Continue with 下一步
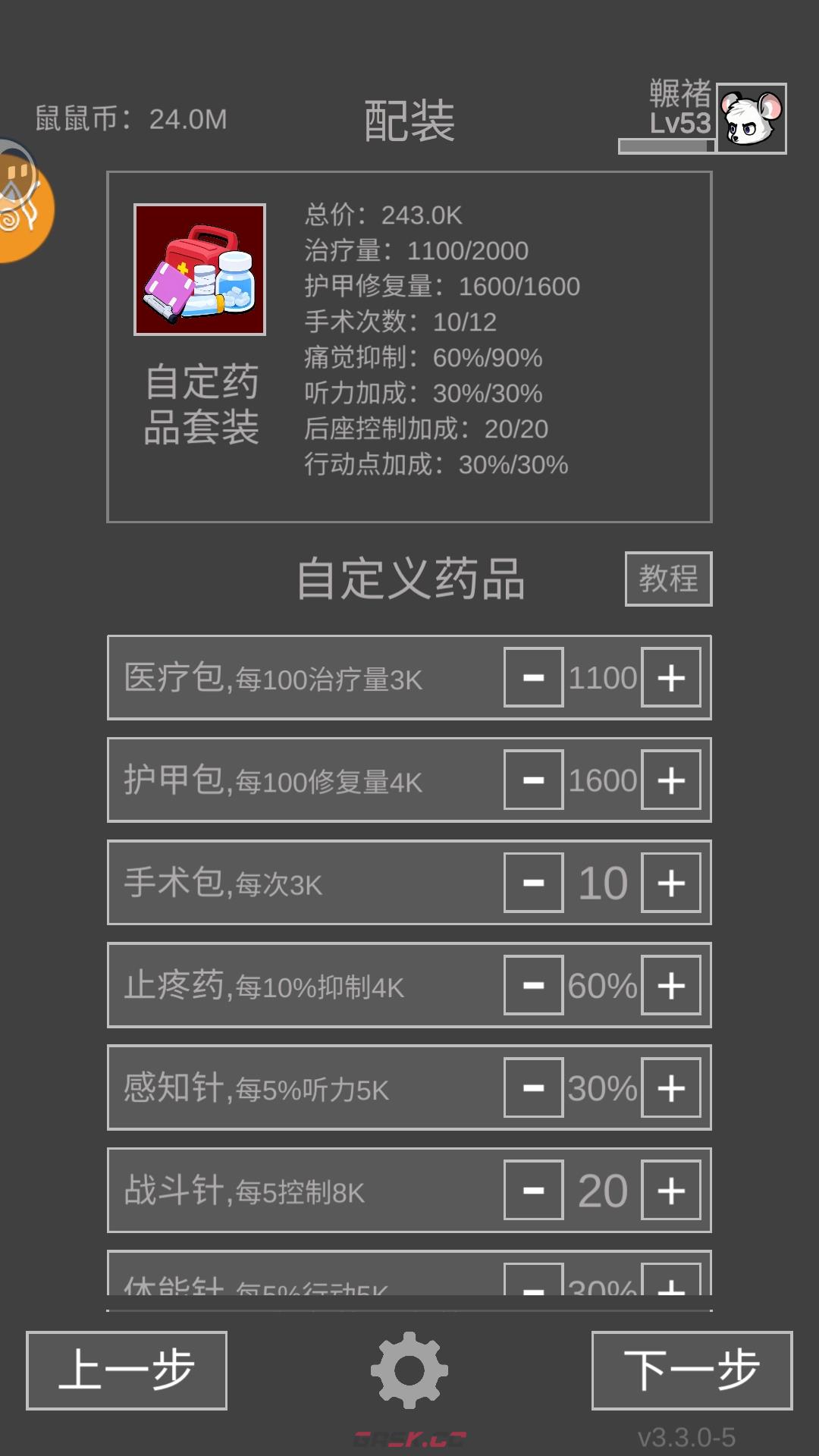This screenshot has width=819, height=1456. coord(692,1370)
